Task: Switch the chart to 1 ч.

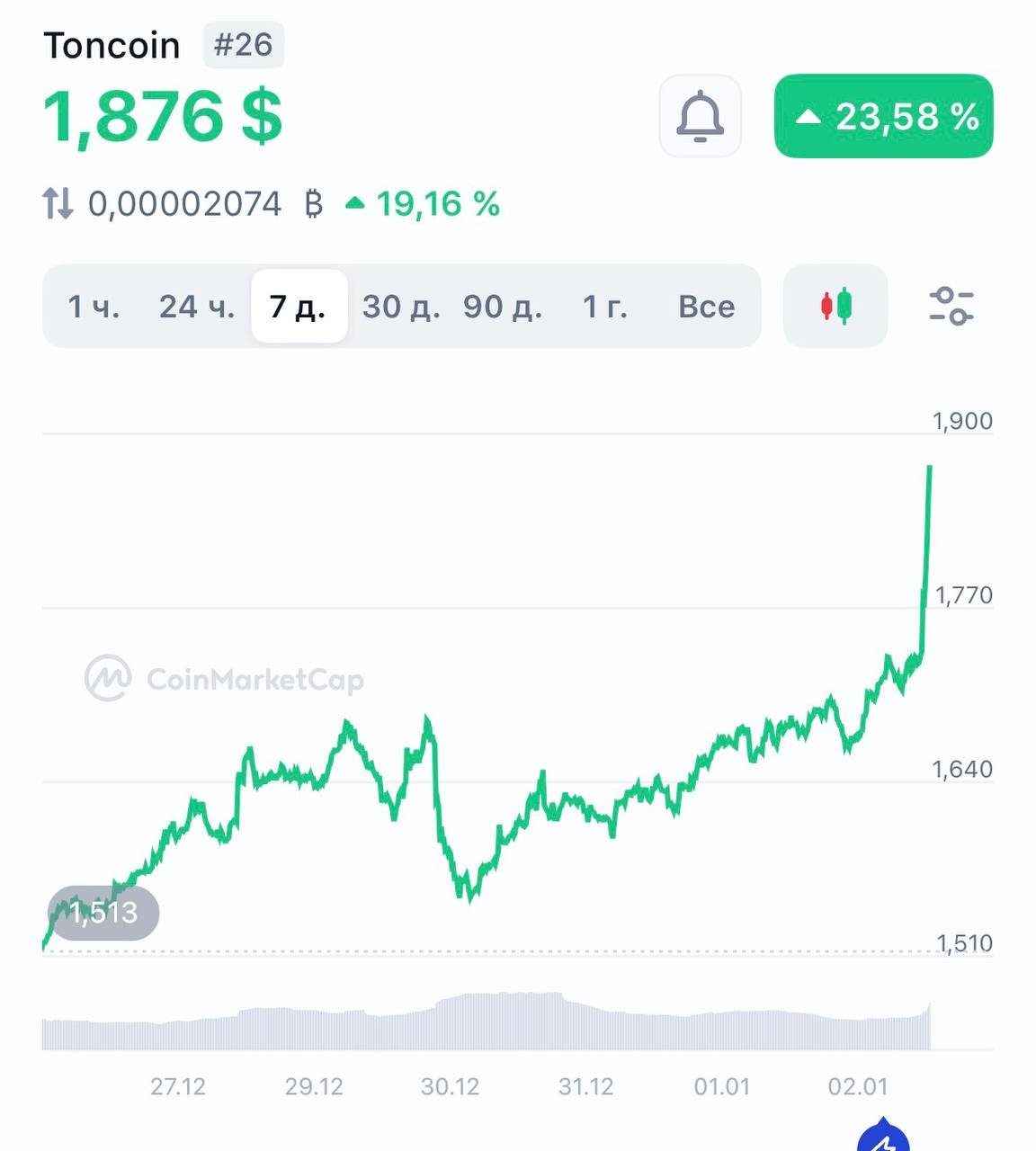Action: pos(94,307)
